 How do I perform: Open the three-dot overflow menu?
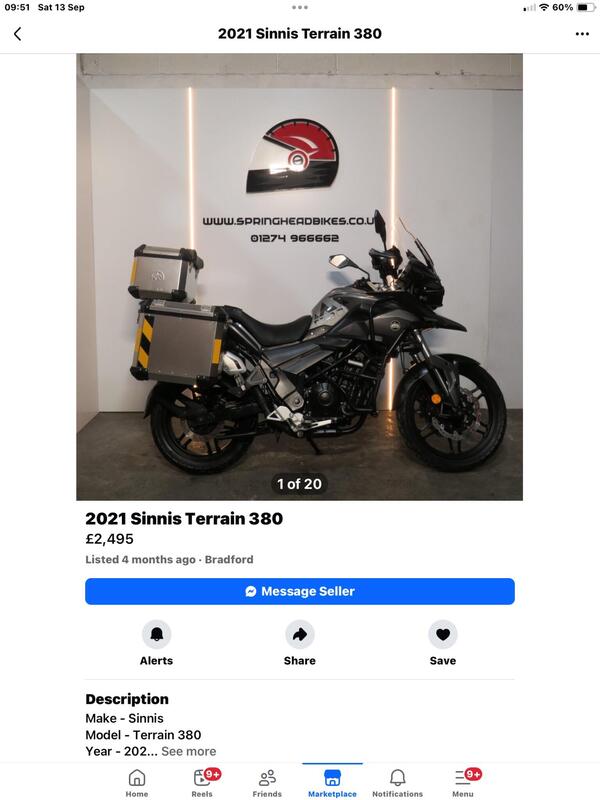tap(583, 34)
